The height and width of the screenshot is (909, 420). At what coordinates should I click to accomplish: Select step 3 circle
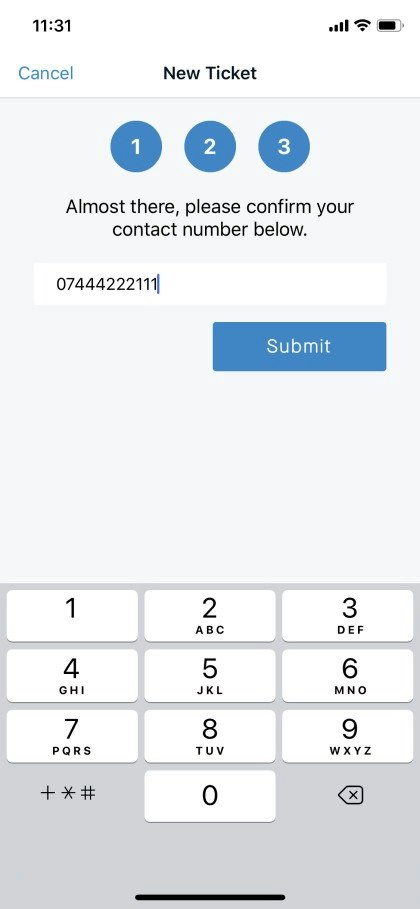point(284,147)
